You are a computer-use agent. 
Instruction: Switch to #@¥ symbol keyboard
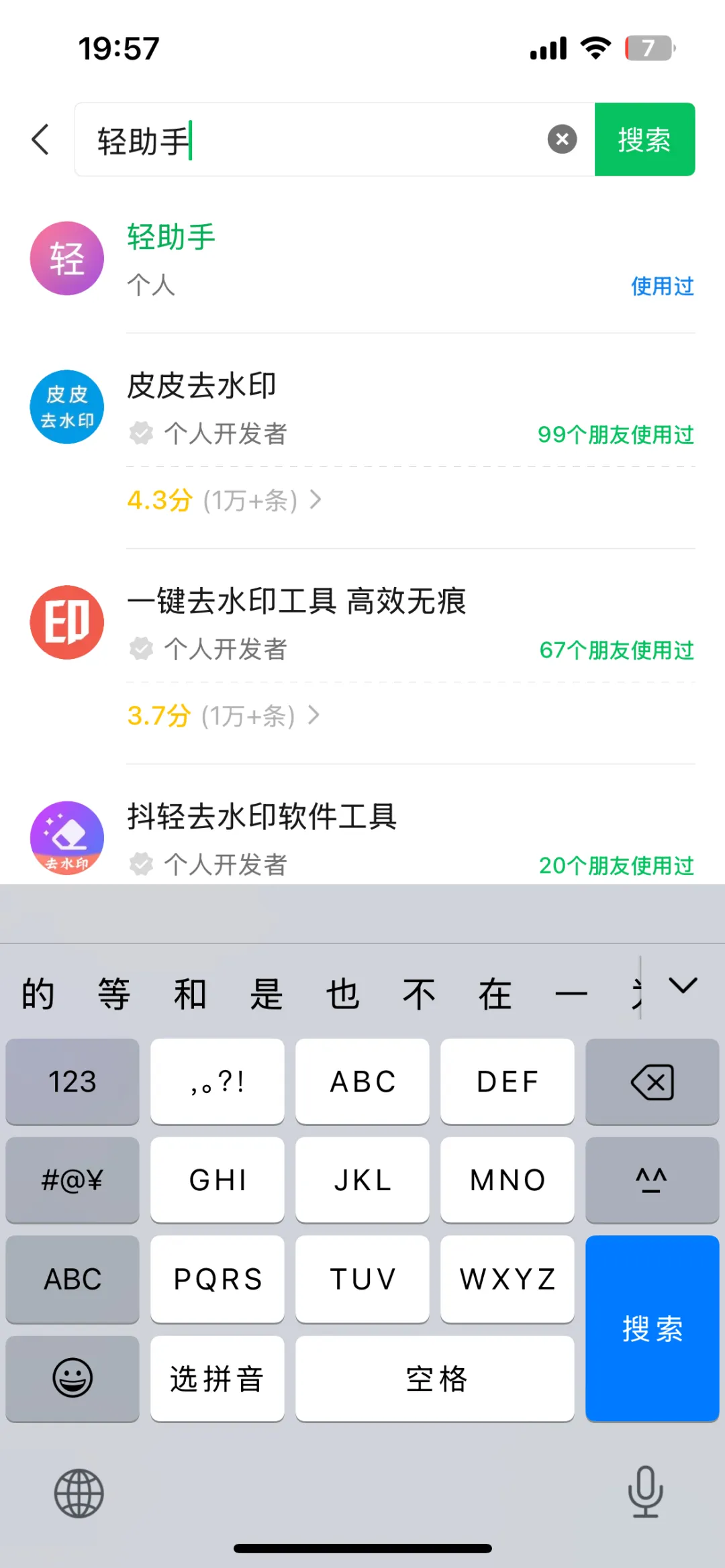[72, 1180]
